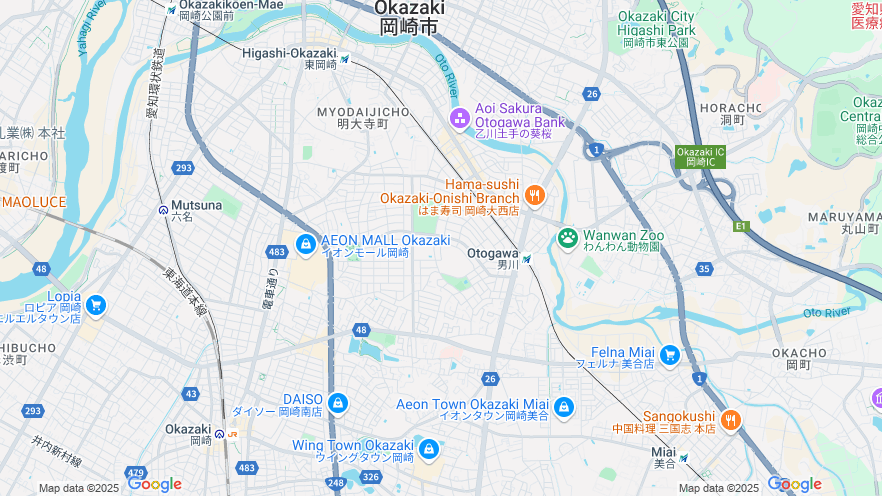This screenshot has width=882, height=496.
Task: Open the AEON MALL Okazaki shopping pin
Action: pyautogui.click(x=306, y=243)
